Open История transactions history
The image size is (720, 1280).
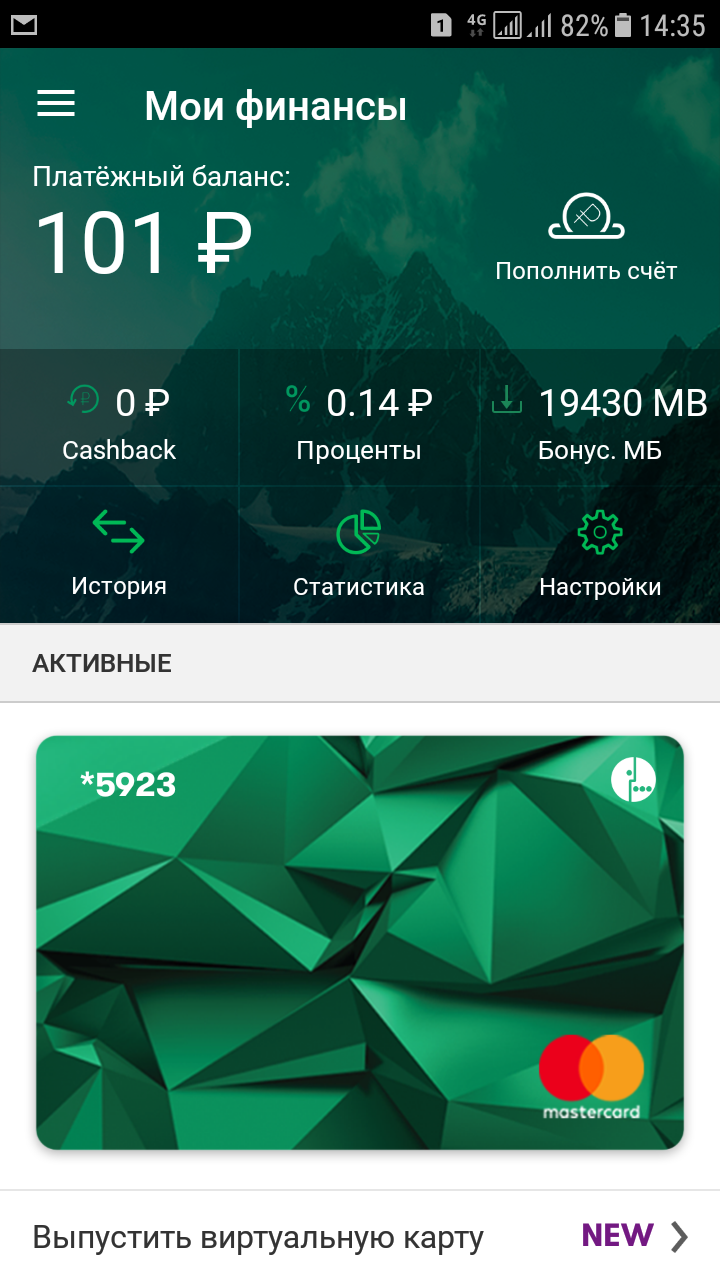(119, 554)
